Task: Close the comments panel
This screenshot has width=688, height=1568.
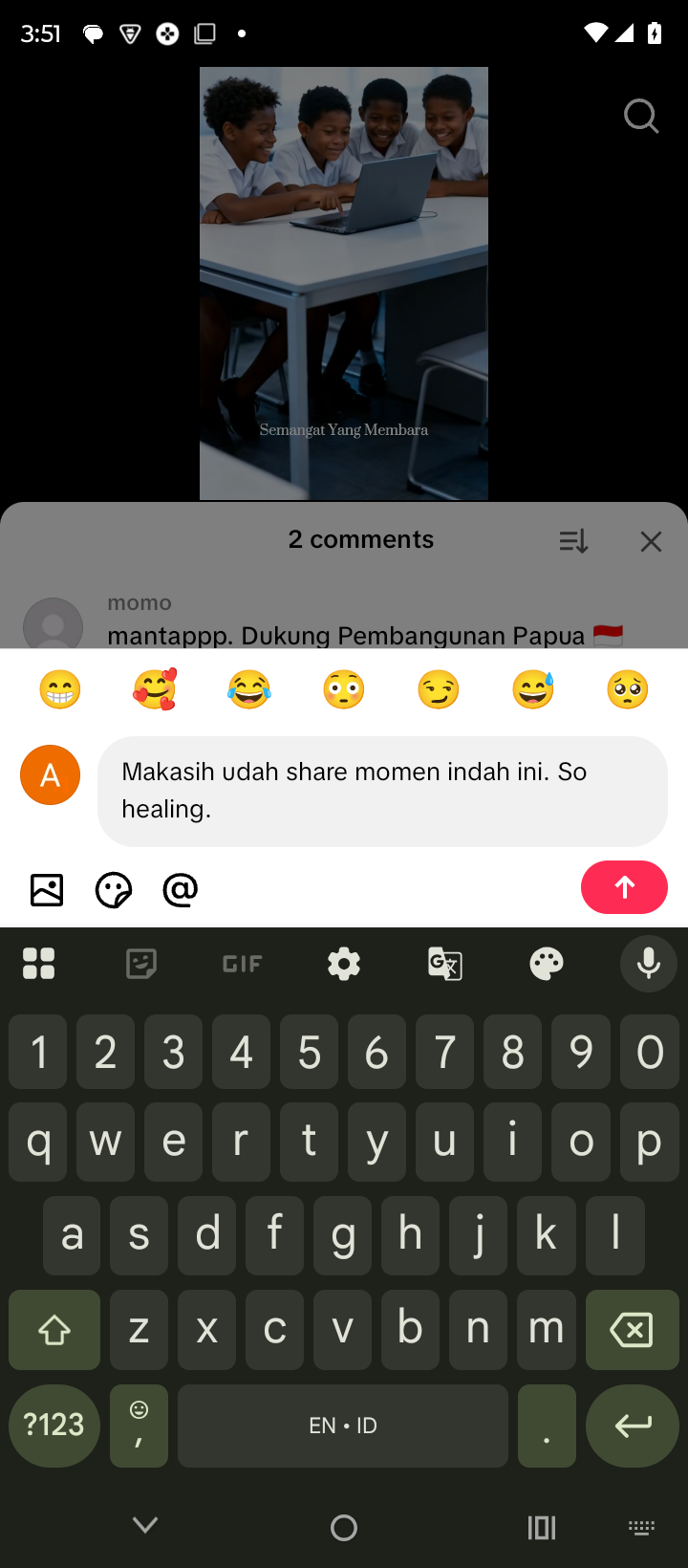Action: [651, 542]
